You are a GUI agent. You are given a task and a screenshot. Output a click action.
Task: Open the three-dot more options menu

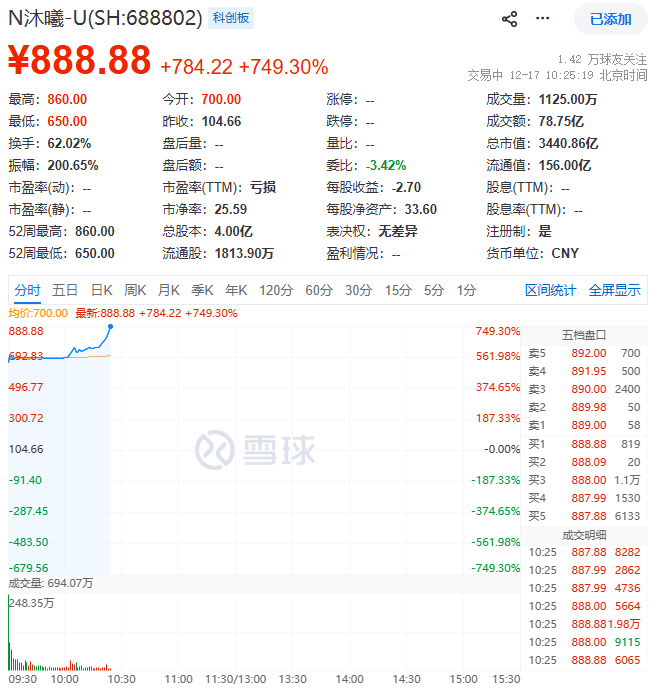pyautogui.click(x=542, y=19)
